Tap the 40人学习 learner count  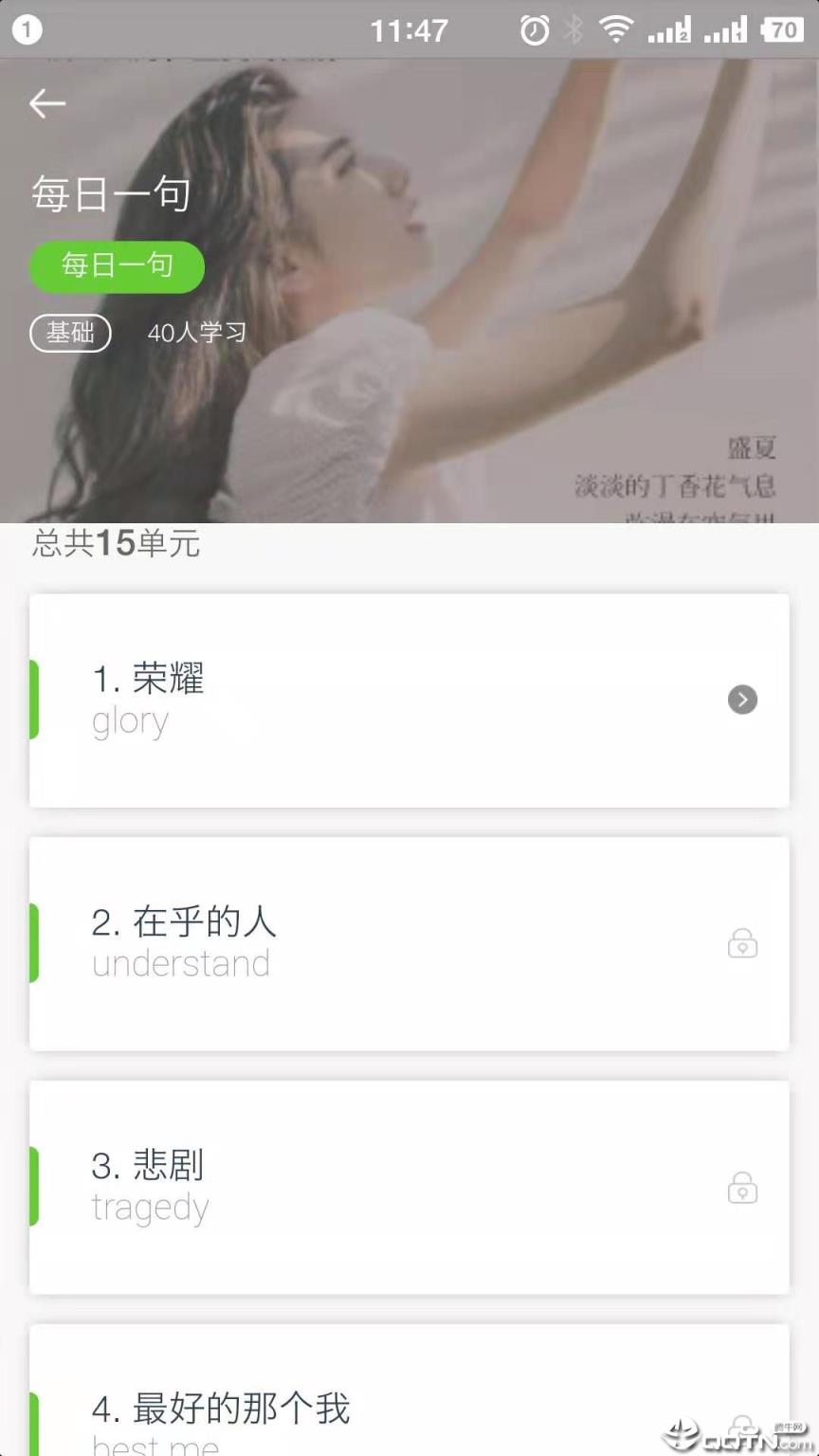(196, 333)
